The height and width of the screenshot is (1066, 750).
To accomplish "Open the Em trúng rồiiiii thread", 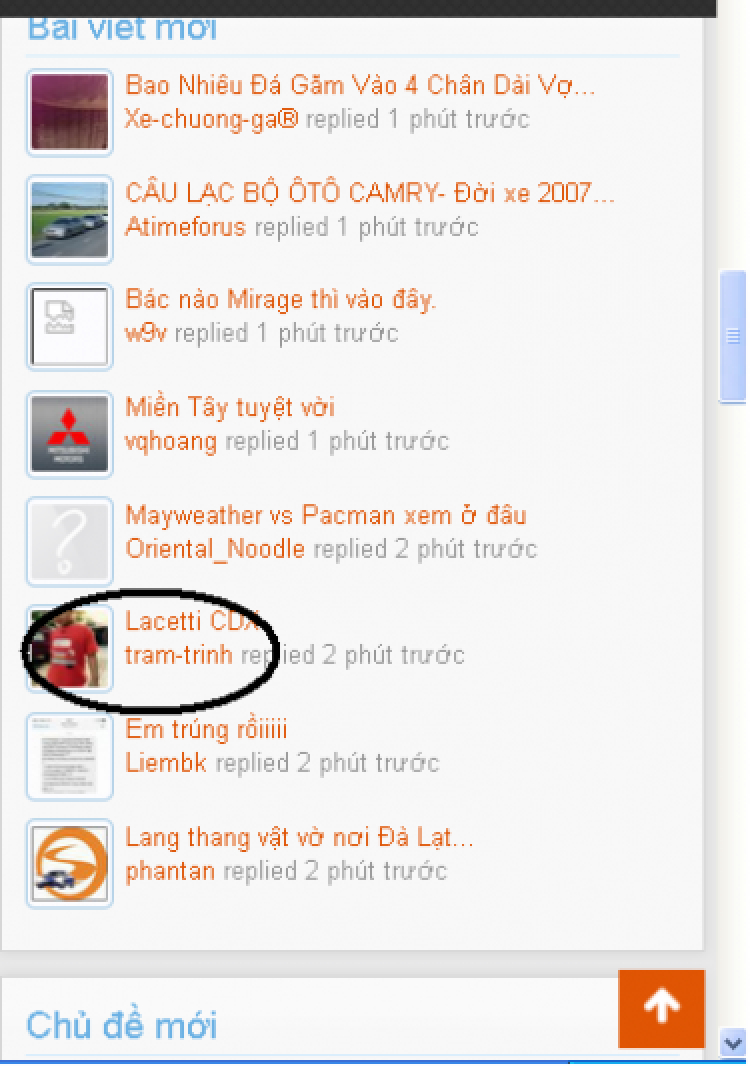I will tap(206, 729).
